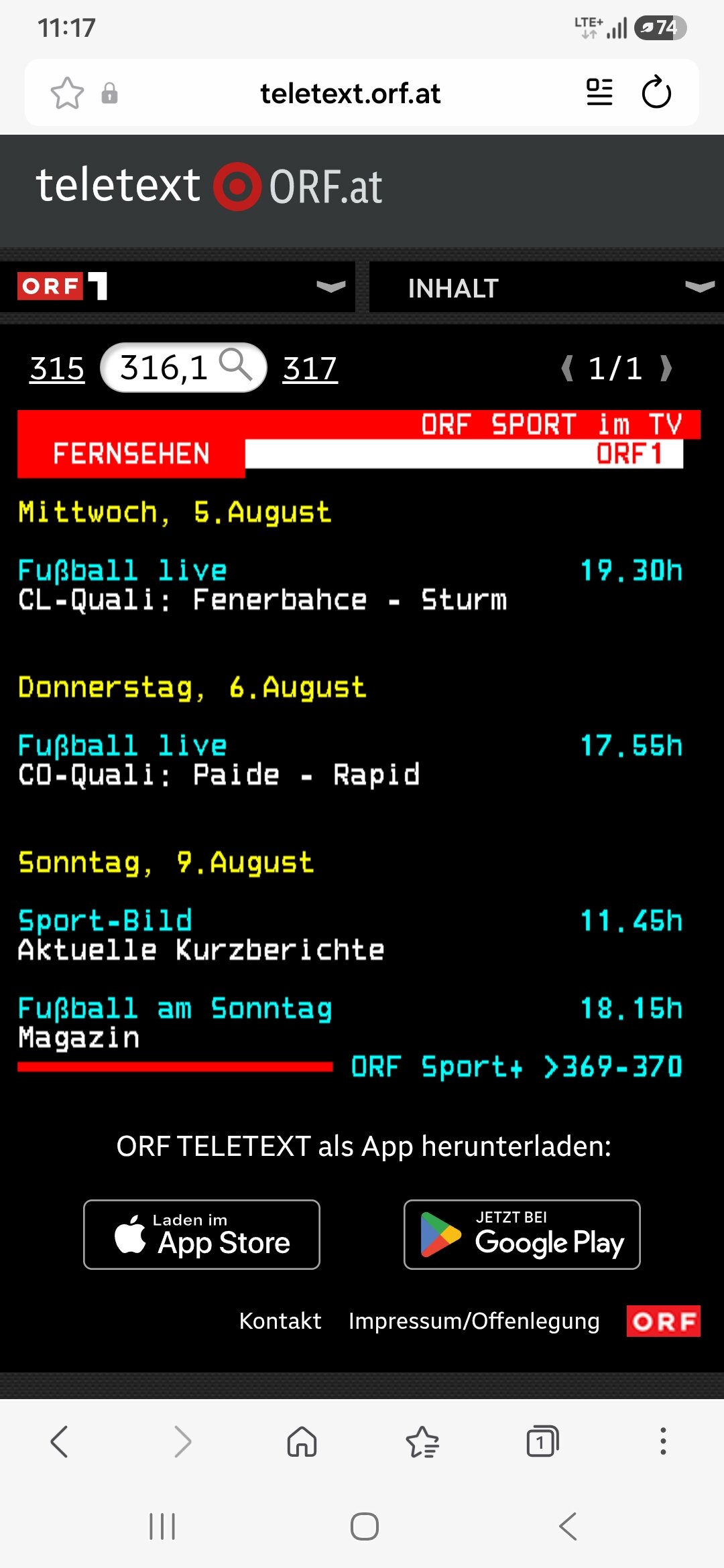724x1568 pixels.
Task: Open Impressum/Offenlegung link
Action: pyautogui.click(x=474, y=1321)
